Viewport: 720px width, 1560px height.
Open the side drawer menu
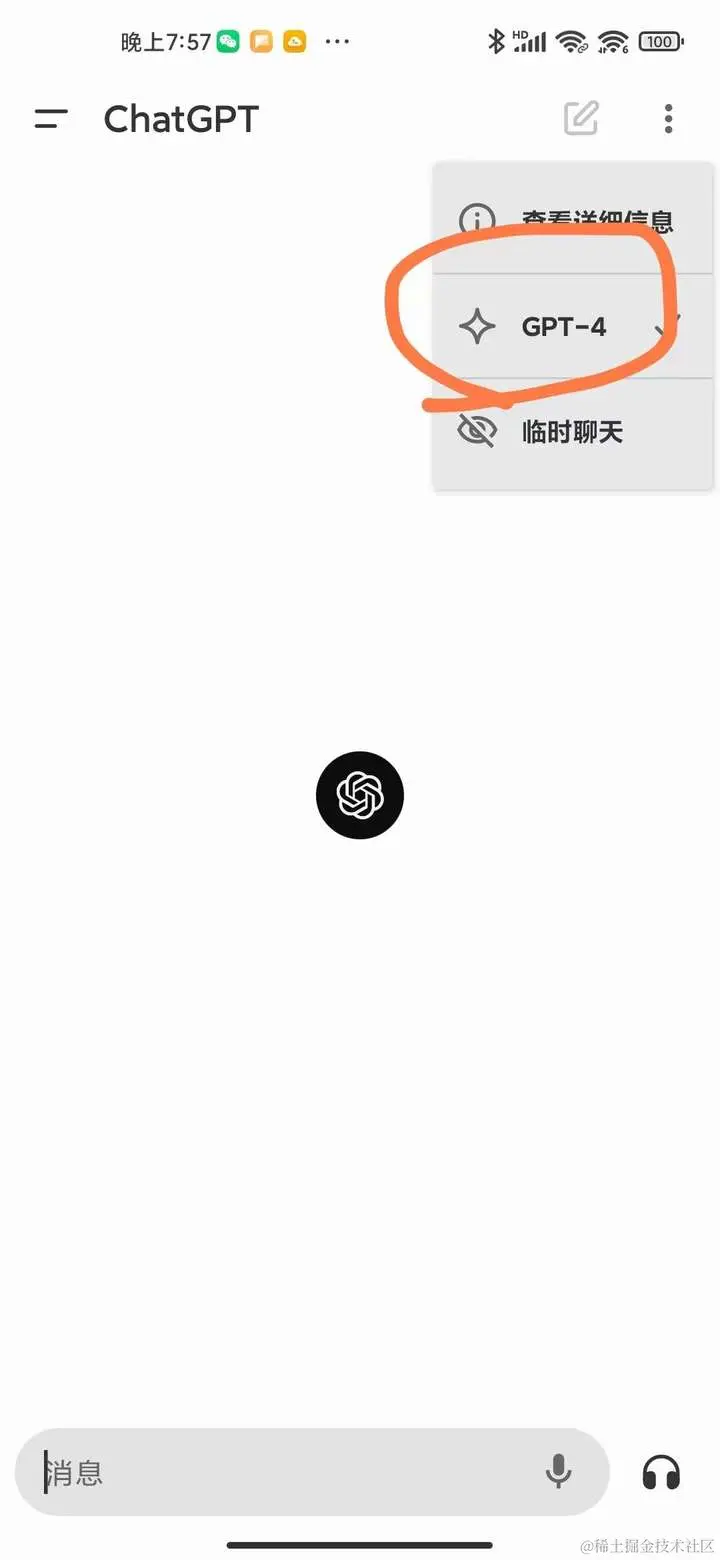51,119
